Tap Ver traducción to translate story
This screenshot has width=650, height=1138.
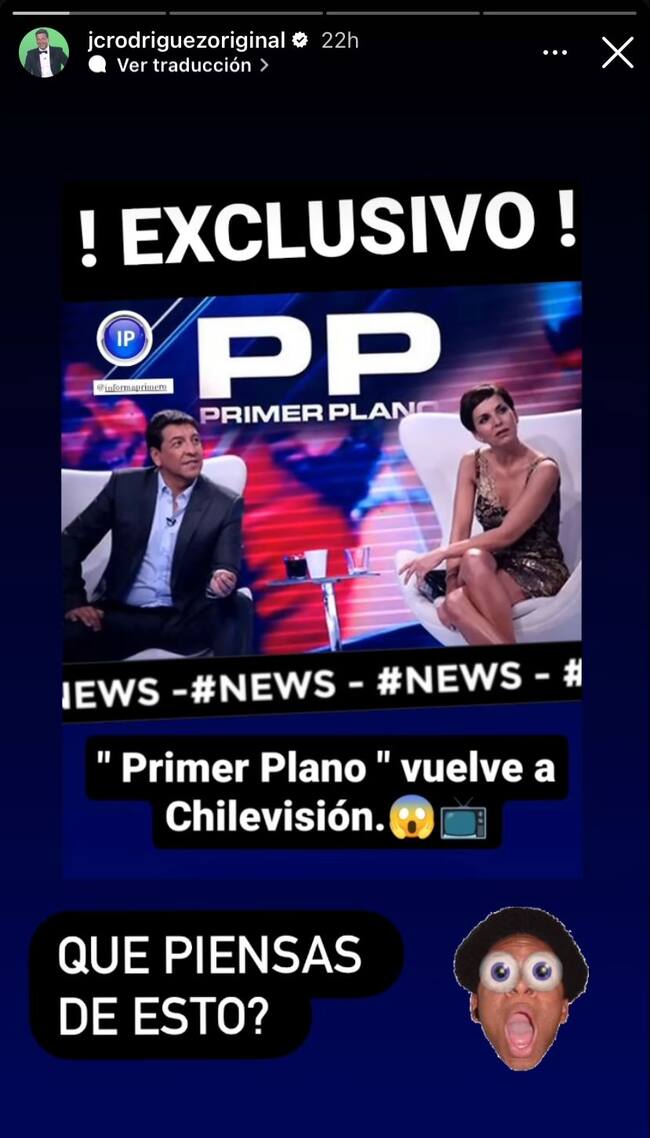coord(183,65)
